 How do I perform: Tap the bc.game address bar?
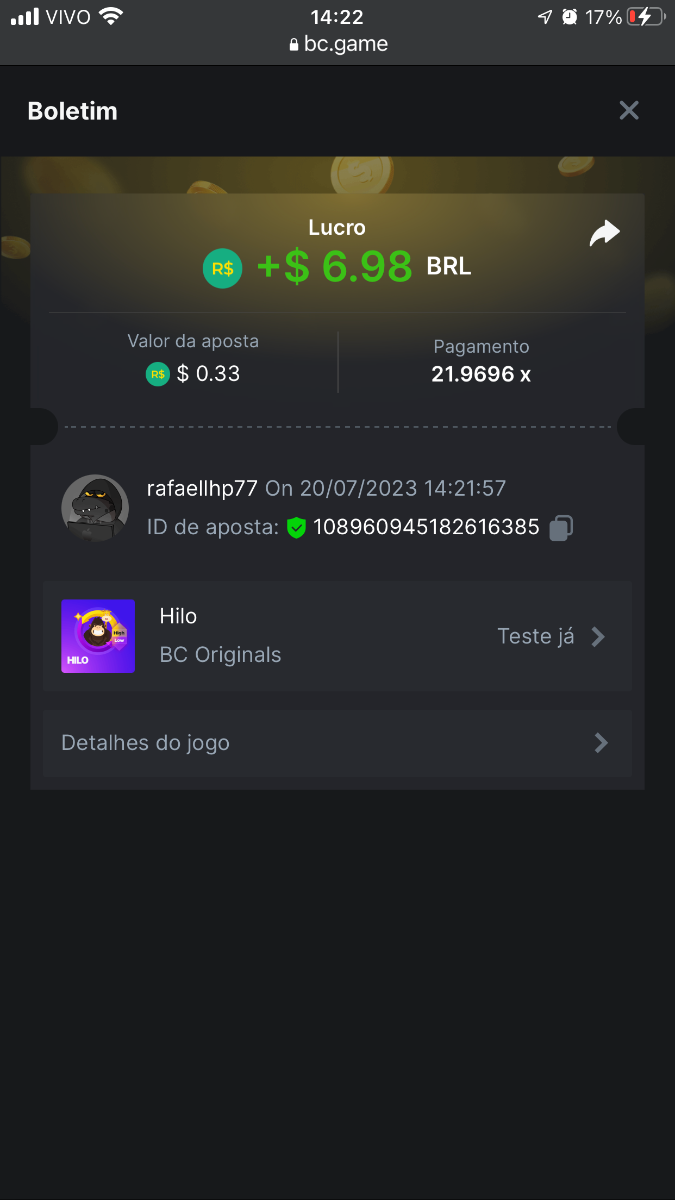(338, 44)
